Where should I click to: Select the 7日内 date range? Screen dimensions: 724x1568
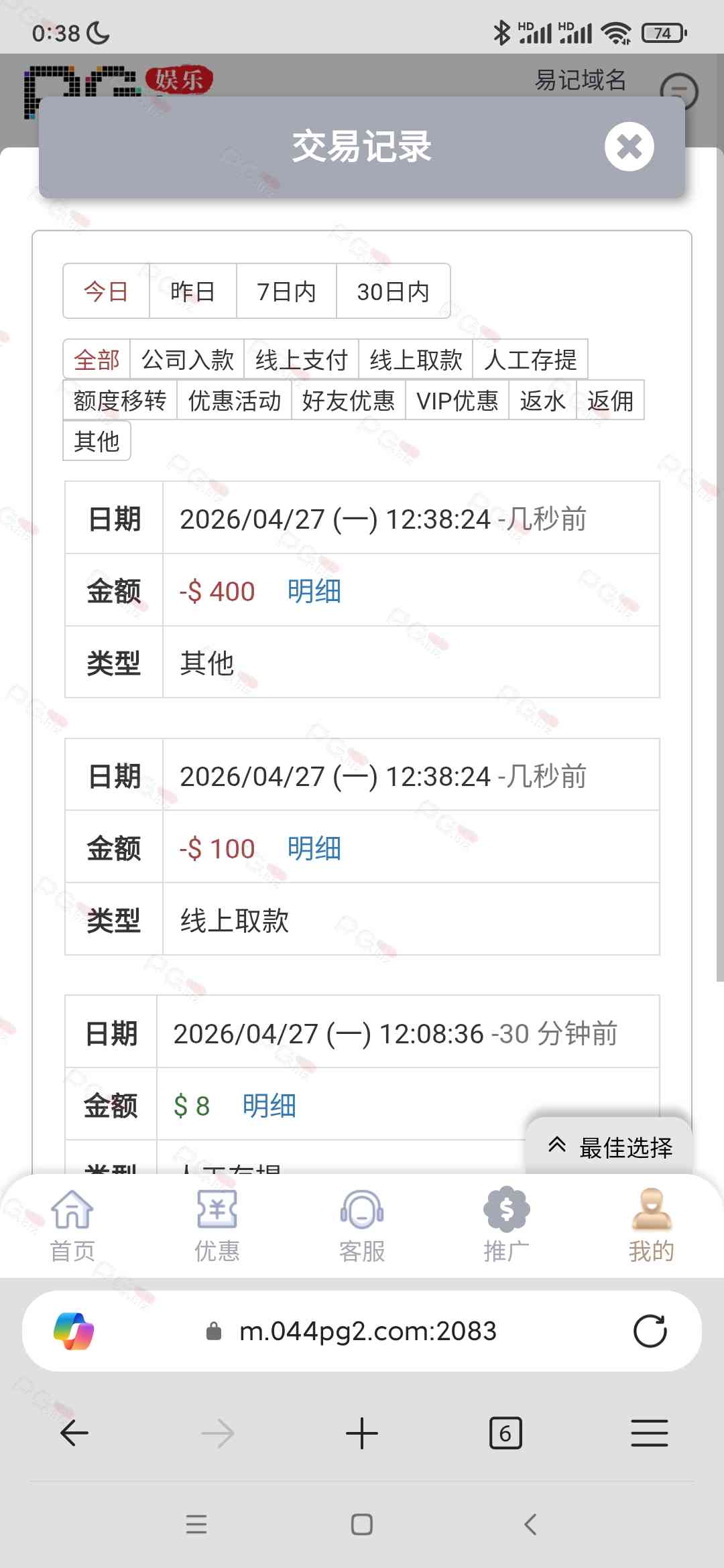pyautogui.click(x=286, y=291)
